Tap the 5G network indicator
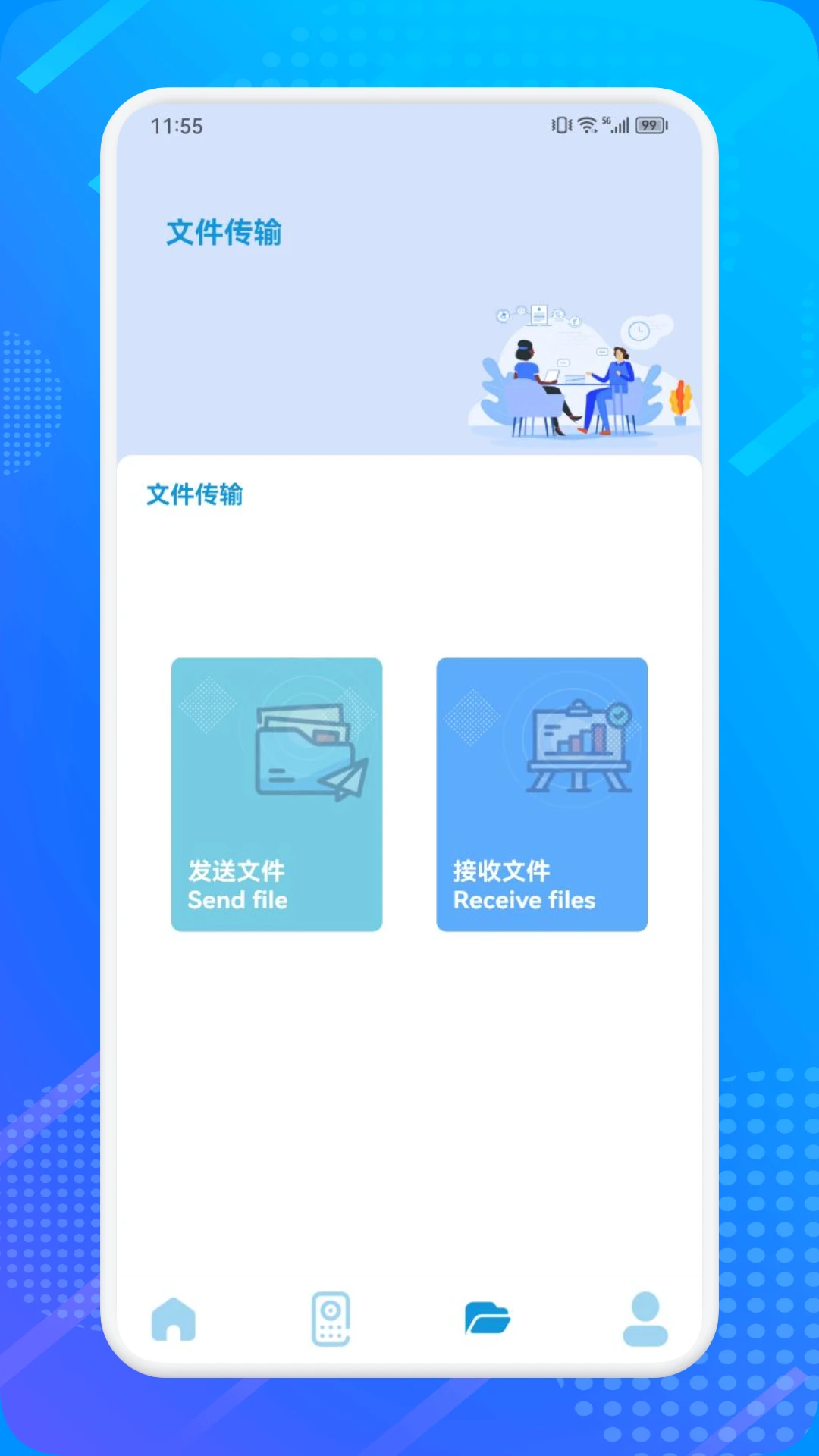Image resolution: width=819 pixels, height=1456 pixels. pos(607,121)
